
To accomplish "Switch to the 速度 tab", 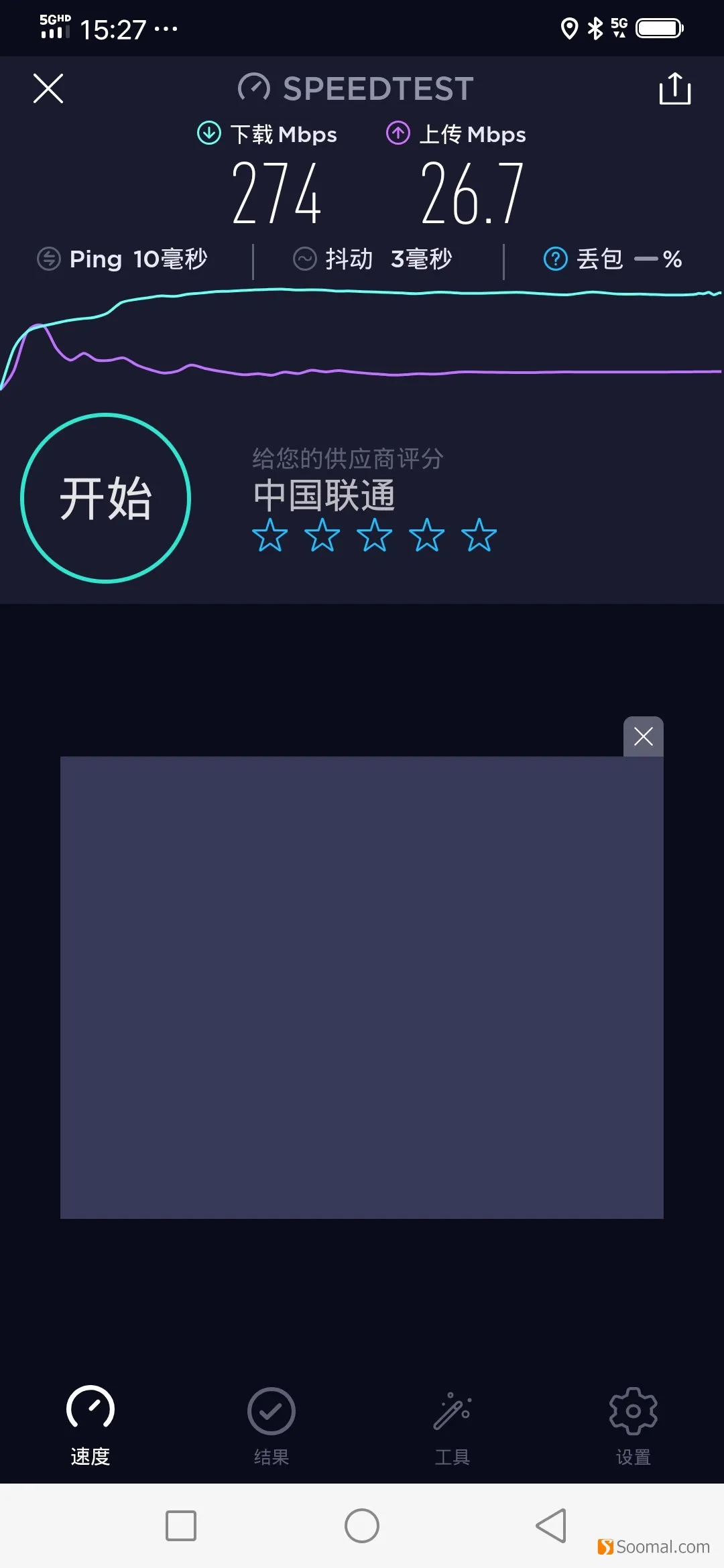I will coord(90,1425).
